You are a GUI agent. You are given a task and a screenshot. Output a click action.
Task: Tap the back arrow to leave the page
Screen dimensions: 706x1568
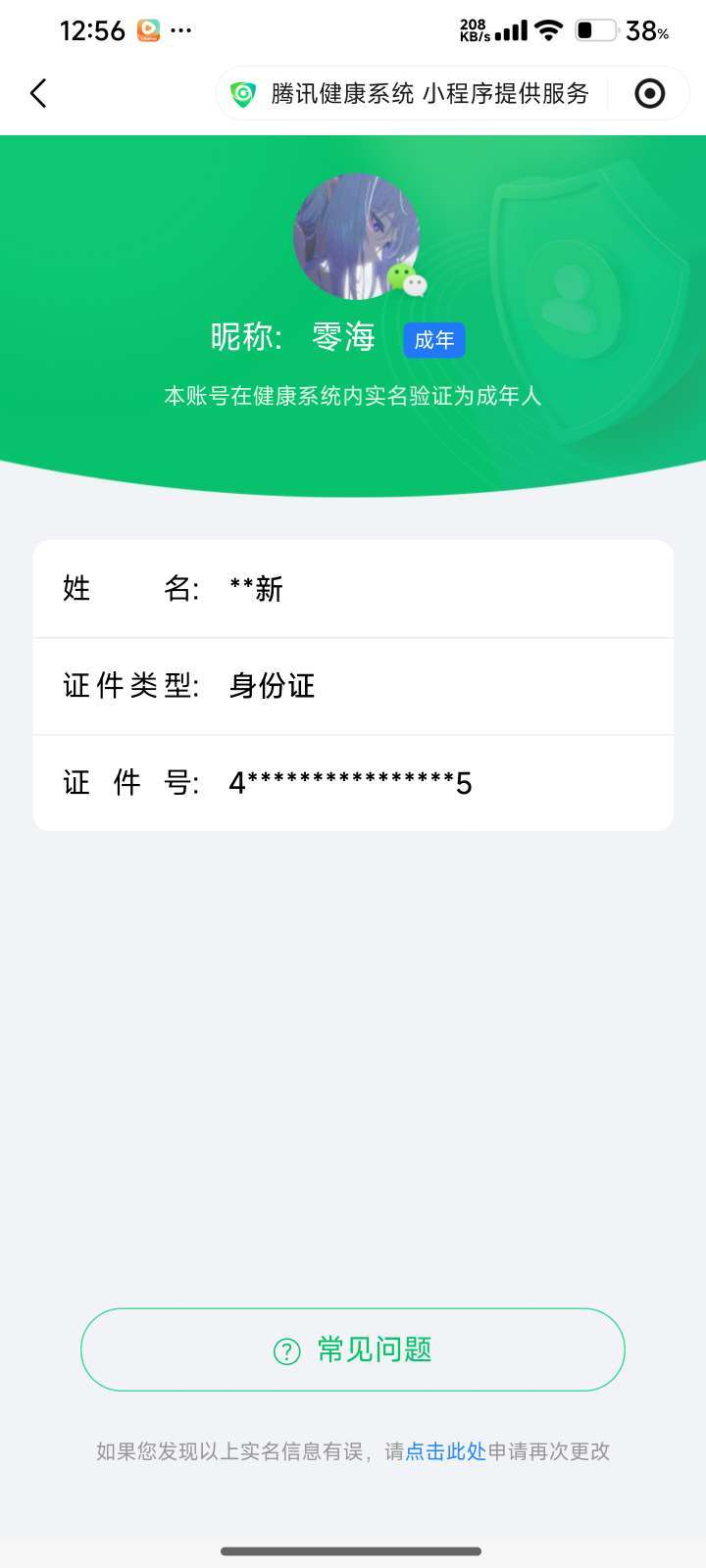37,93
